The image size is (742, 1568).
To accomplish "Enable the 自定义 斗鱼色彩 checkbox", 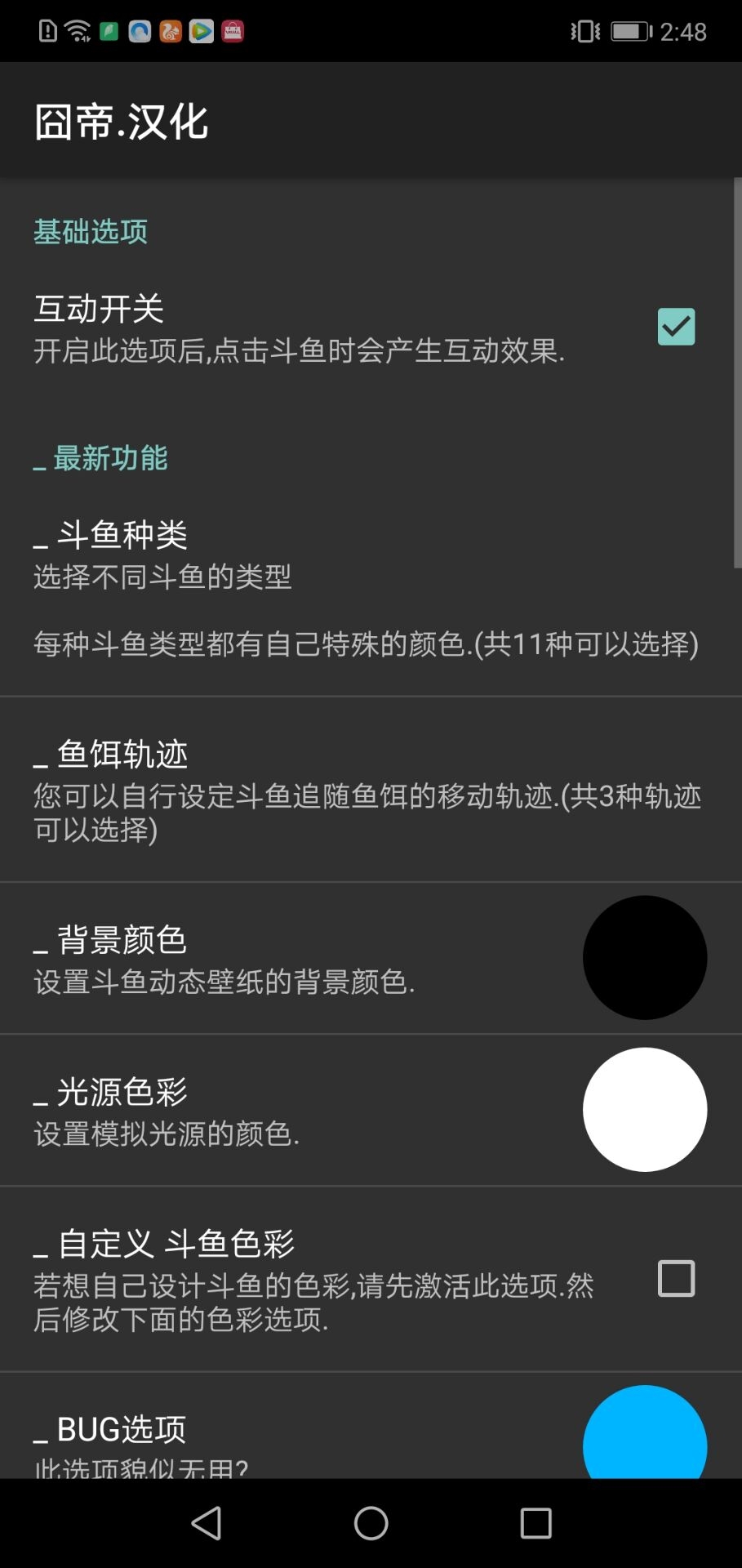I will (x=676, y=1279).
